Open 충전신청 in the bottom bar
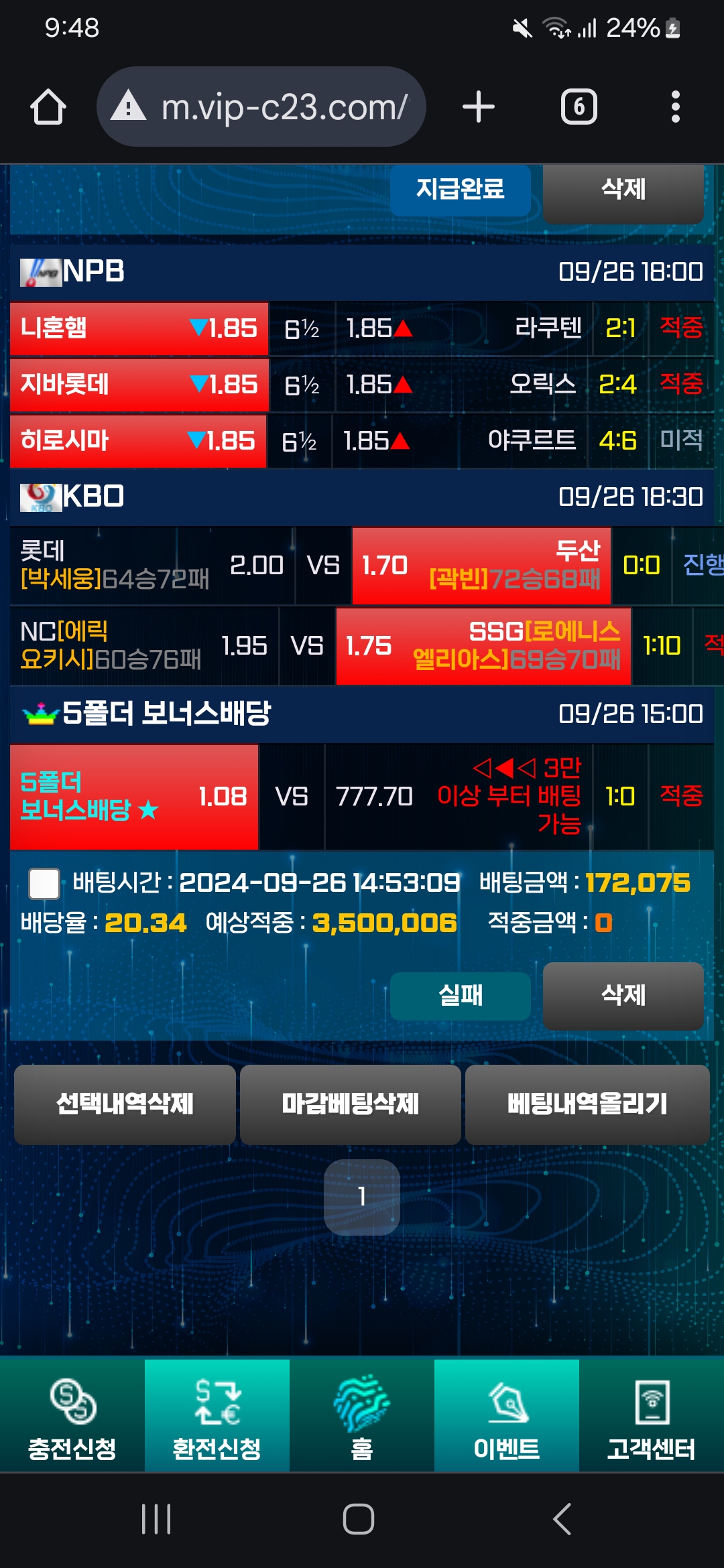 coord(72,1417)
